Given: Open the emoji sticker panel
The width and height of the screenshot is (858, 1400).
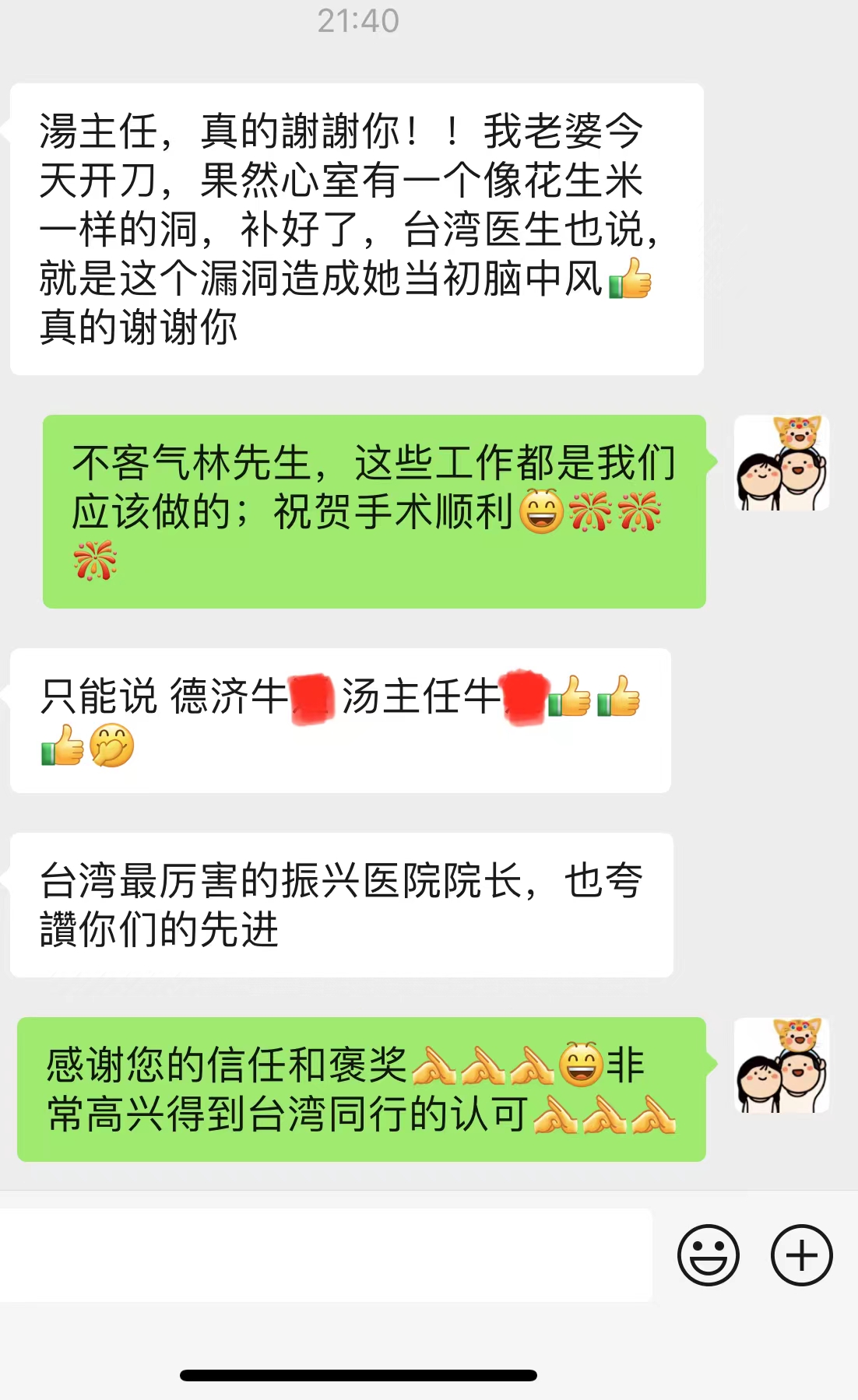Looking at the screenshot, I should [708, 1254].
